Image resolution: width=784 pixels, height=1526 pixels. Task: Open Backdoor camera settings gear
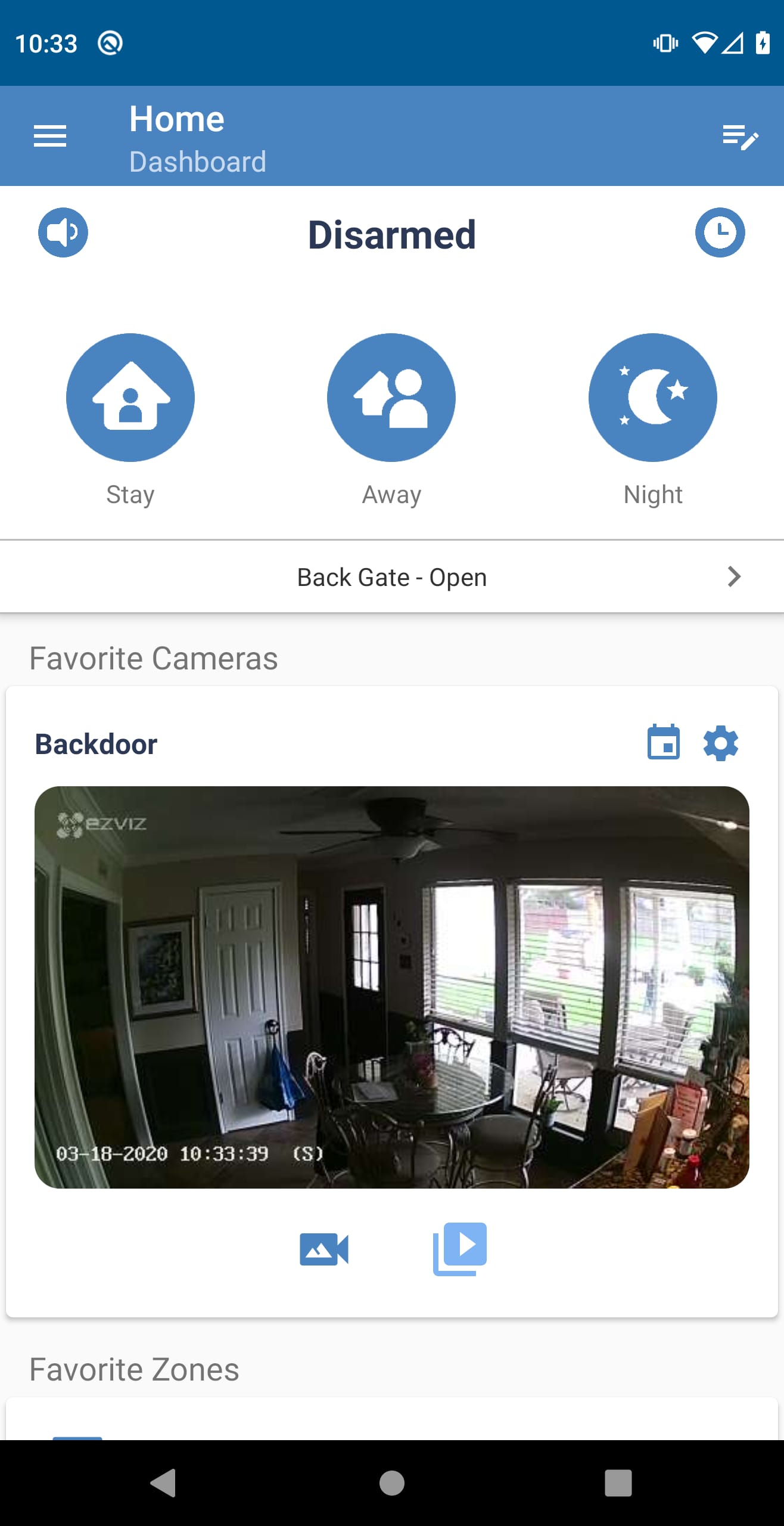tap(720, 743)
